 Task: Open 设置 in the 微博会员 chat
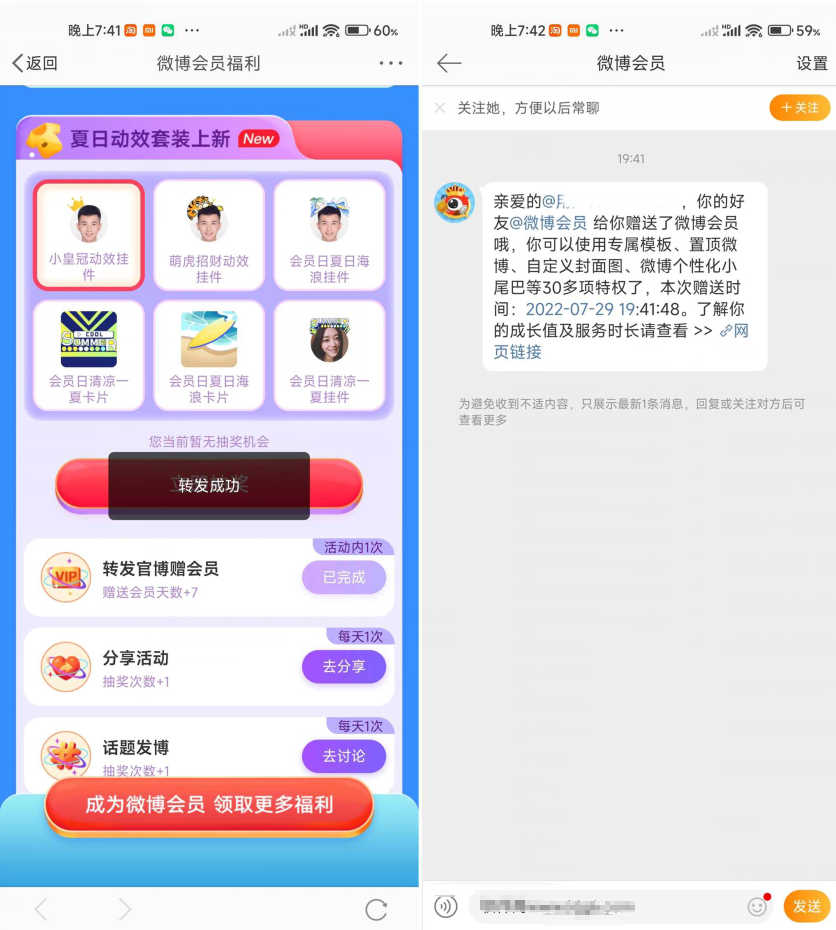pos(811,63)
